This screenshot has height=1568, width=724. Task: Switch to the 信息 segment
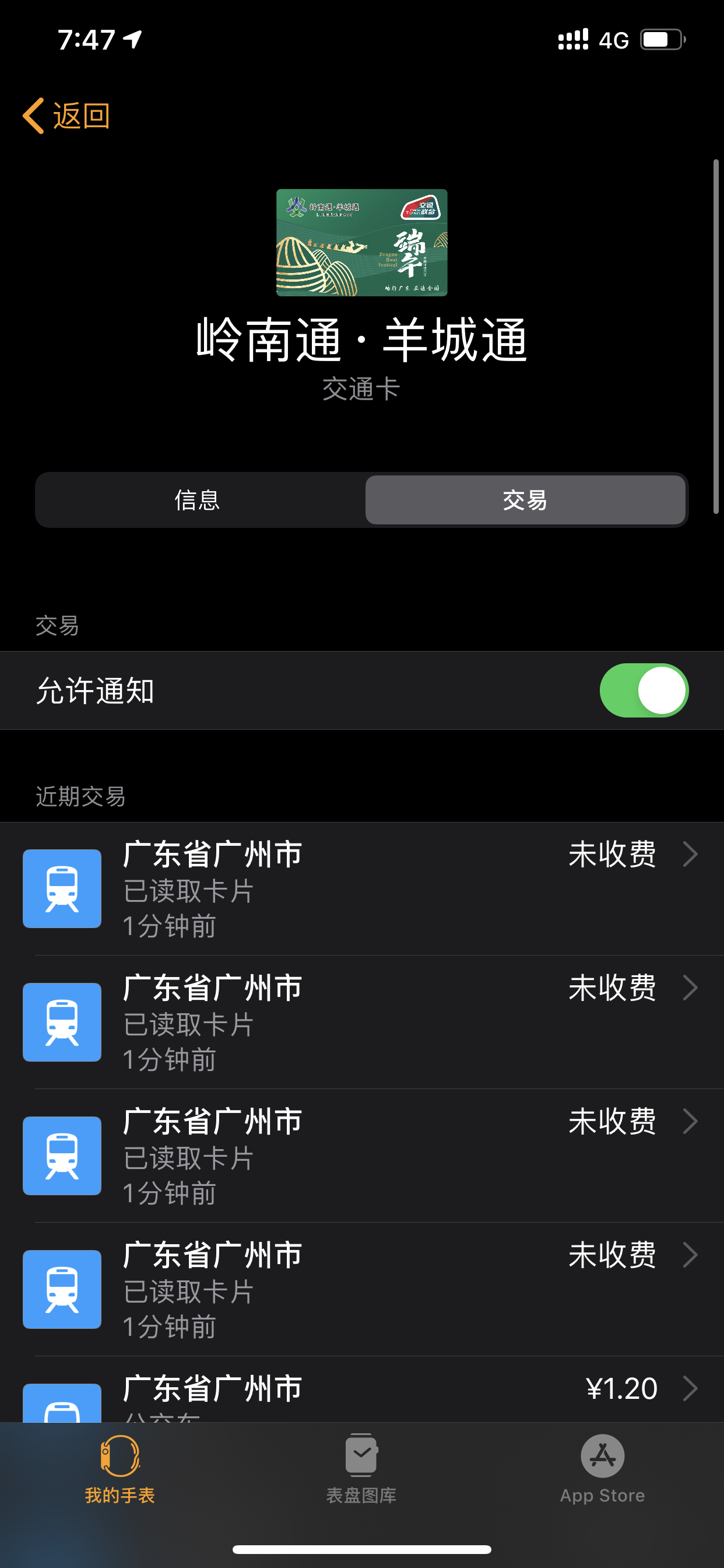tap(198, 501)
